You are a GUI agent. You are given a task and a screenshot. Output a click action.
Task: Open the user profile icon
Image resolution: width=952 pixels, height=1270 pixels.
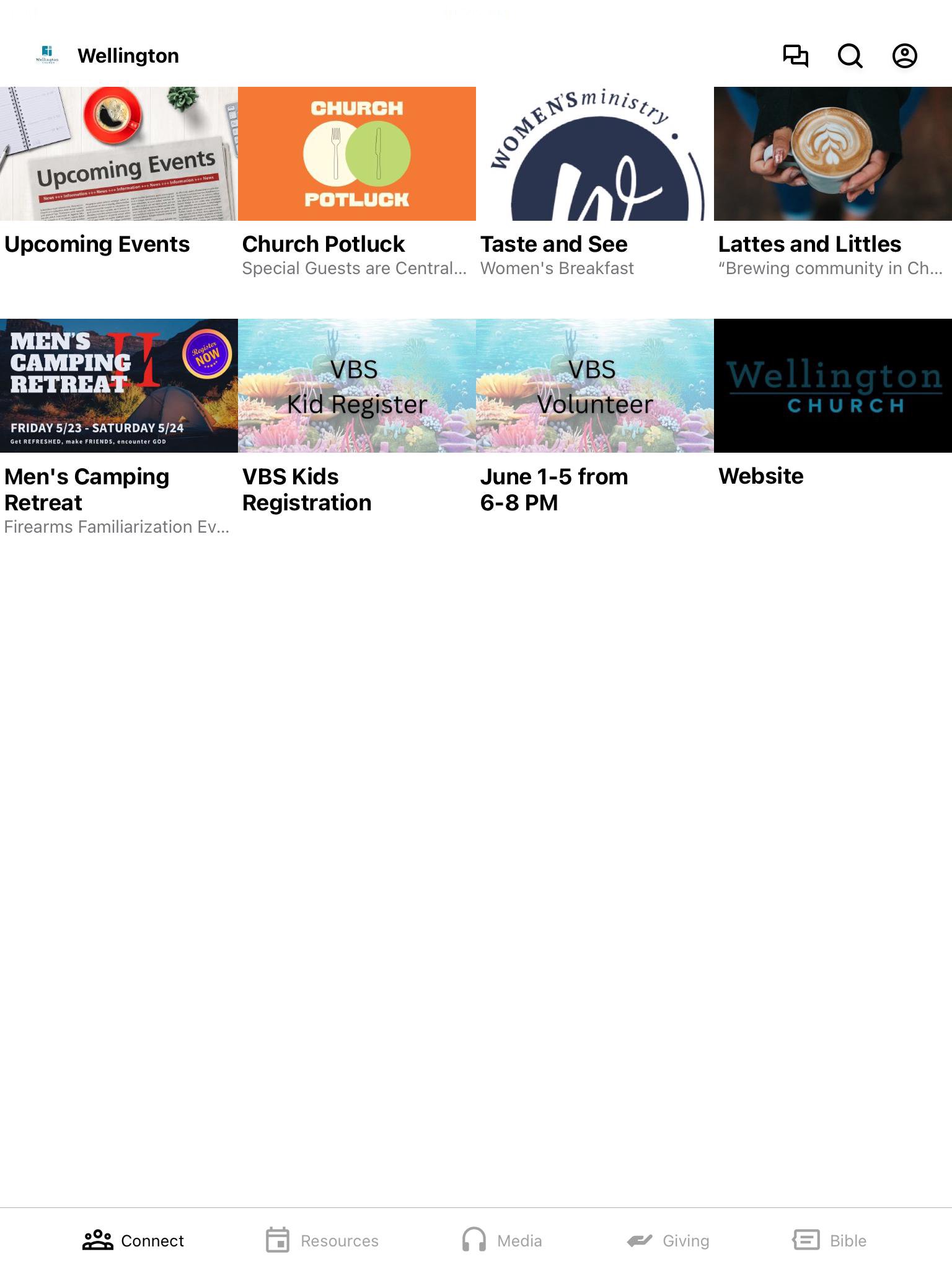point(904,56)
